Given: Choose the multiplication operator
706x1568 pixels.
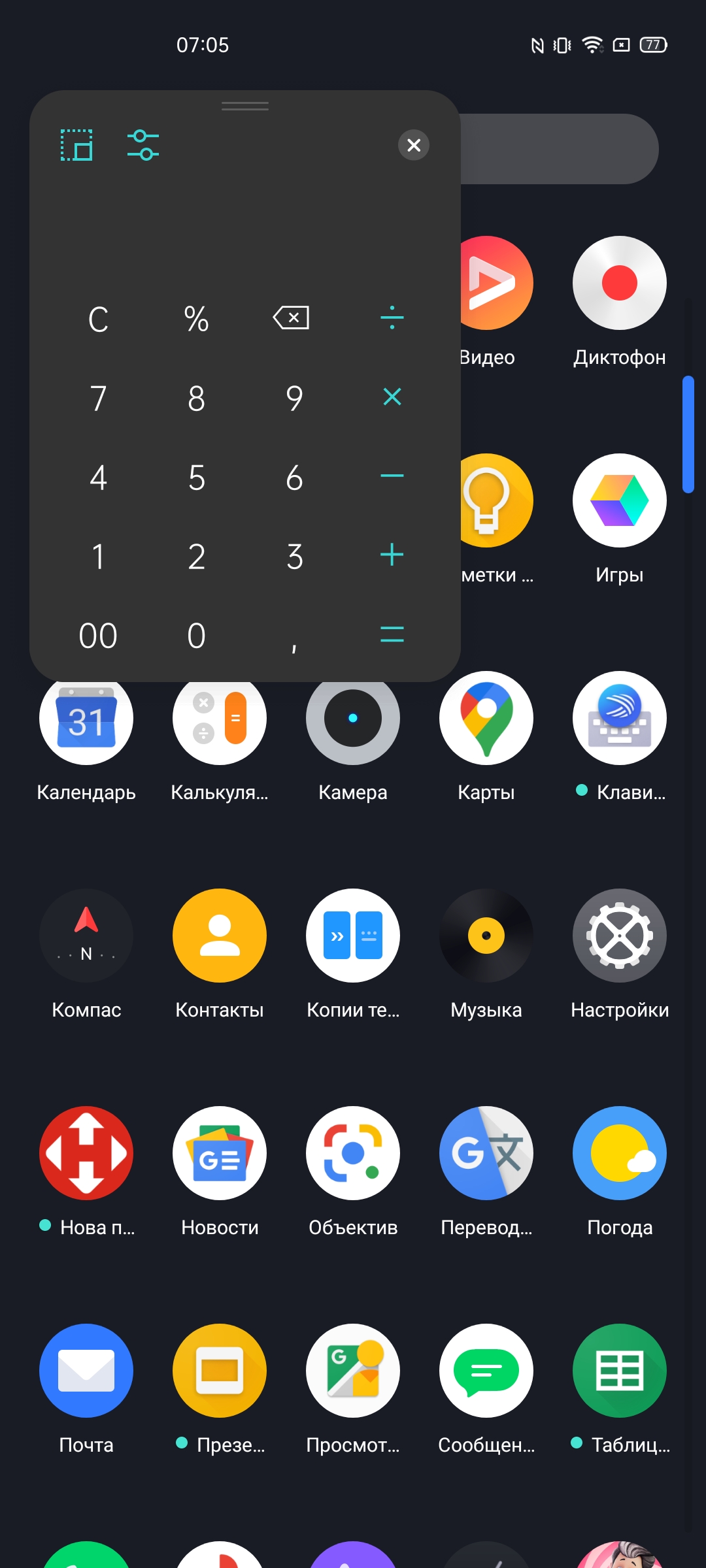Looking at the screenshot, I should point(392,397).
